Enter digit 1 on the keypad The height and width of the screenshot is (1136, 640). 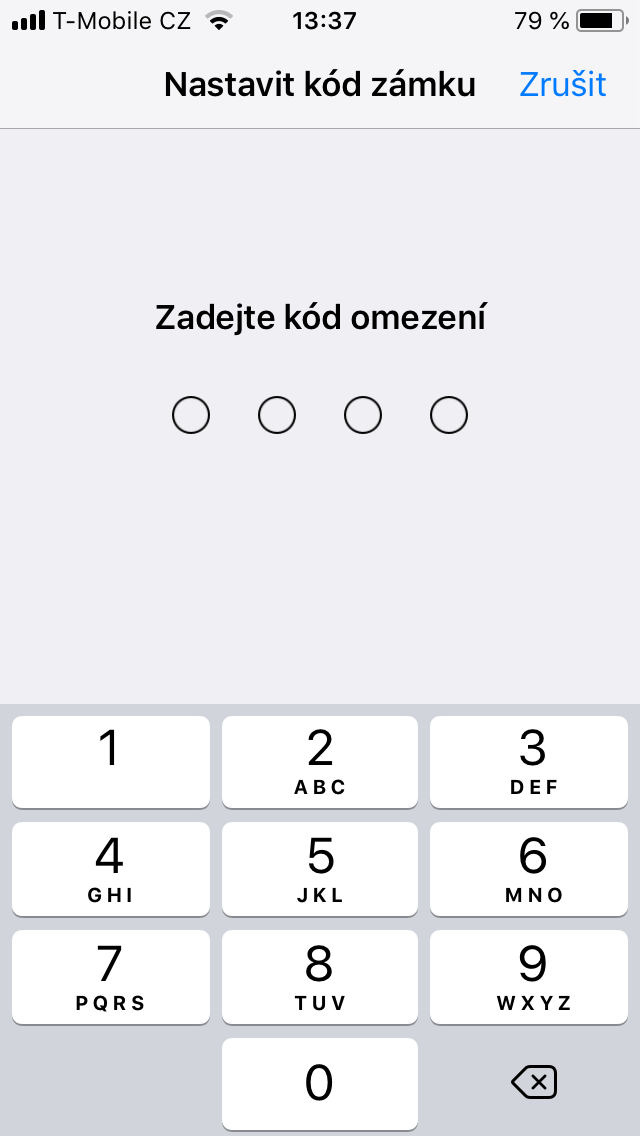111,761
